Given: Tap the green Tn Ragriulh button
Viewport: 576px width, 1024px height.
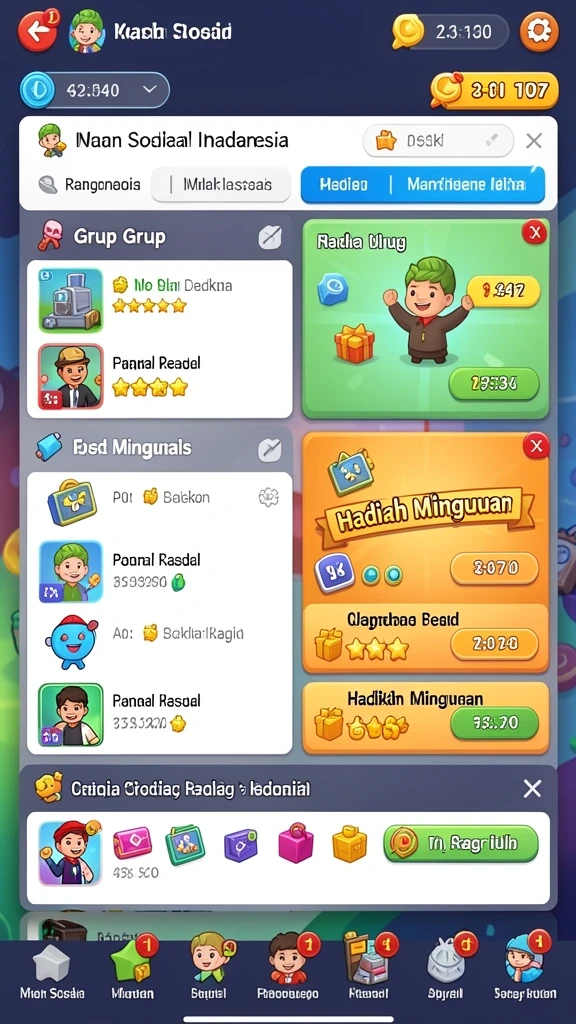Looking at the screenshot, I should [x=460, y=843].
